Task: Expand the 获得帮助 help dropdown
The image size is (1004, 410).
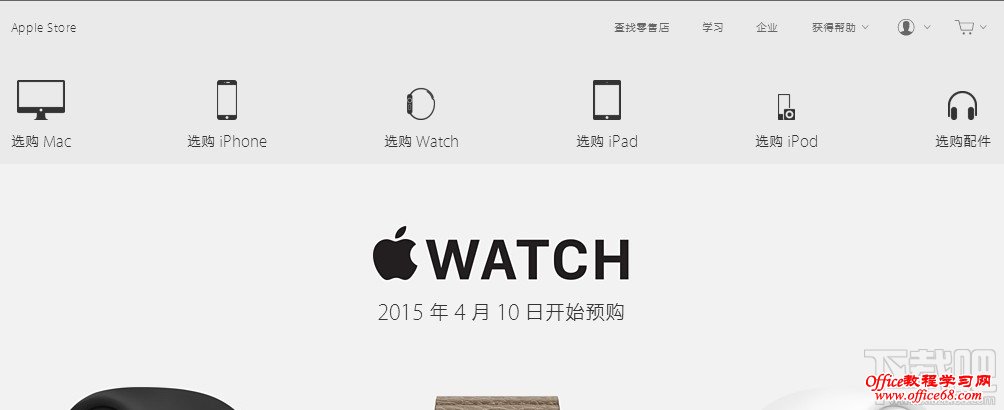Action: 839,28
